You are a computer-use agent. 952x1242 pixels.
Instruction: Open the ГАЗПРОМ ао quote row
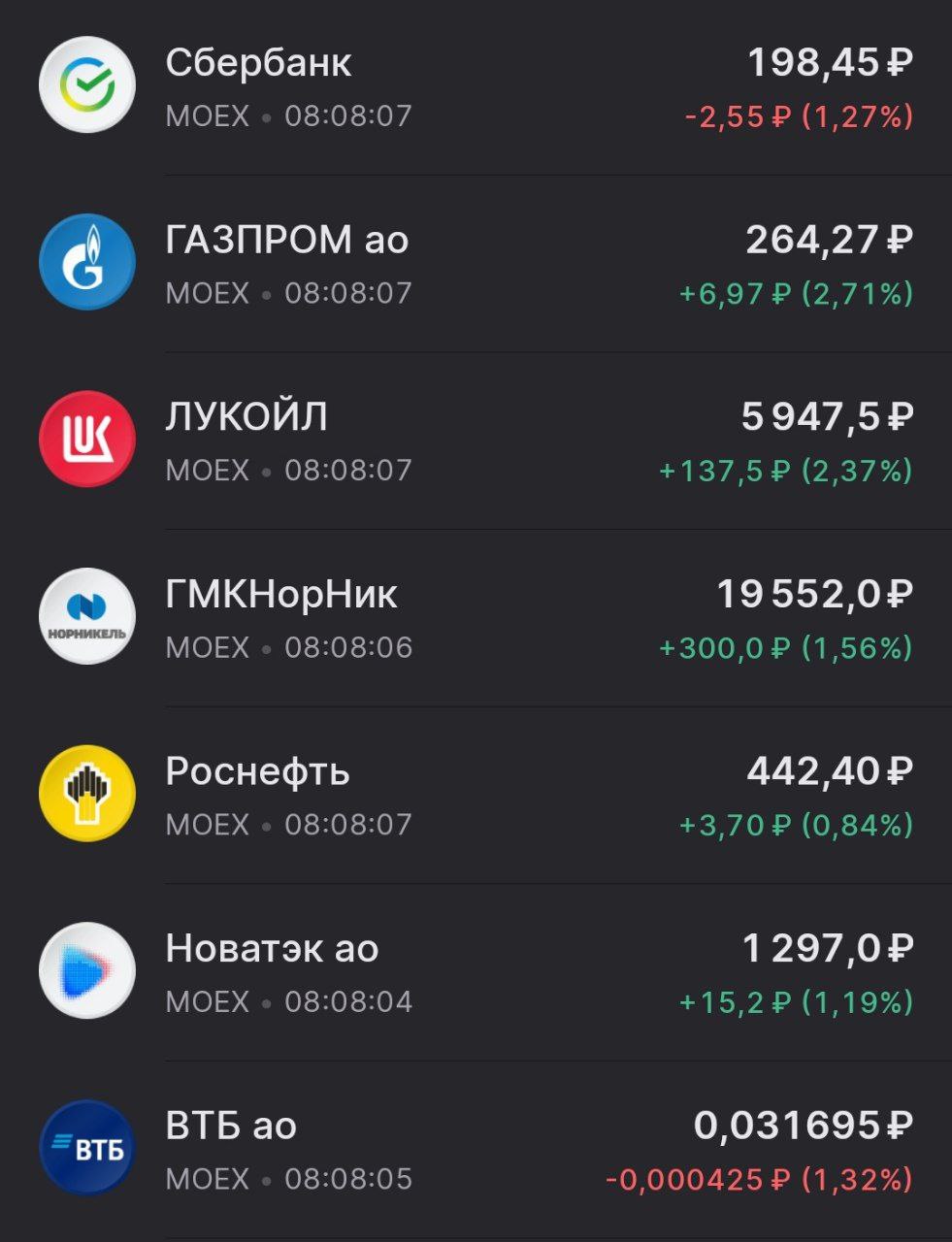click(x=476, y=262)
